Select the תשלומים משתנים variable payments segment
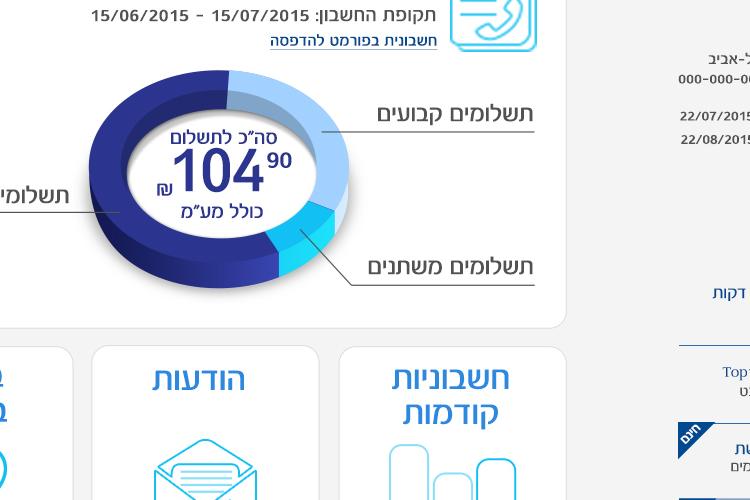 450,266
